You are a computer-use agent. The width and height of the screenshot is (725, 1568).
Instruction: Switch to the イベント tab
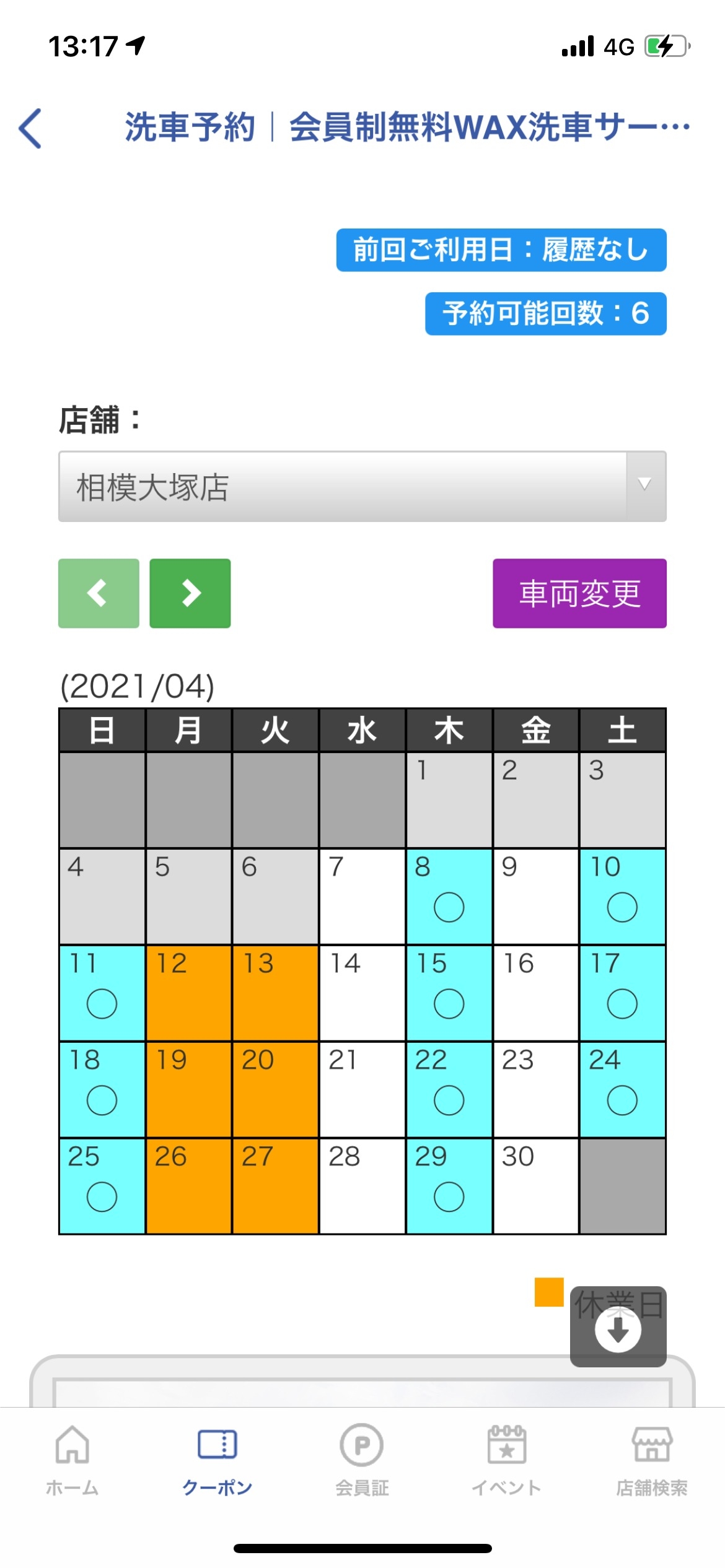coord(507,1460)
